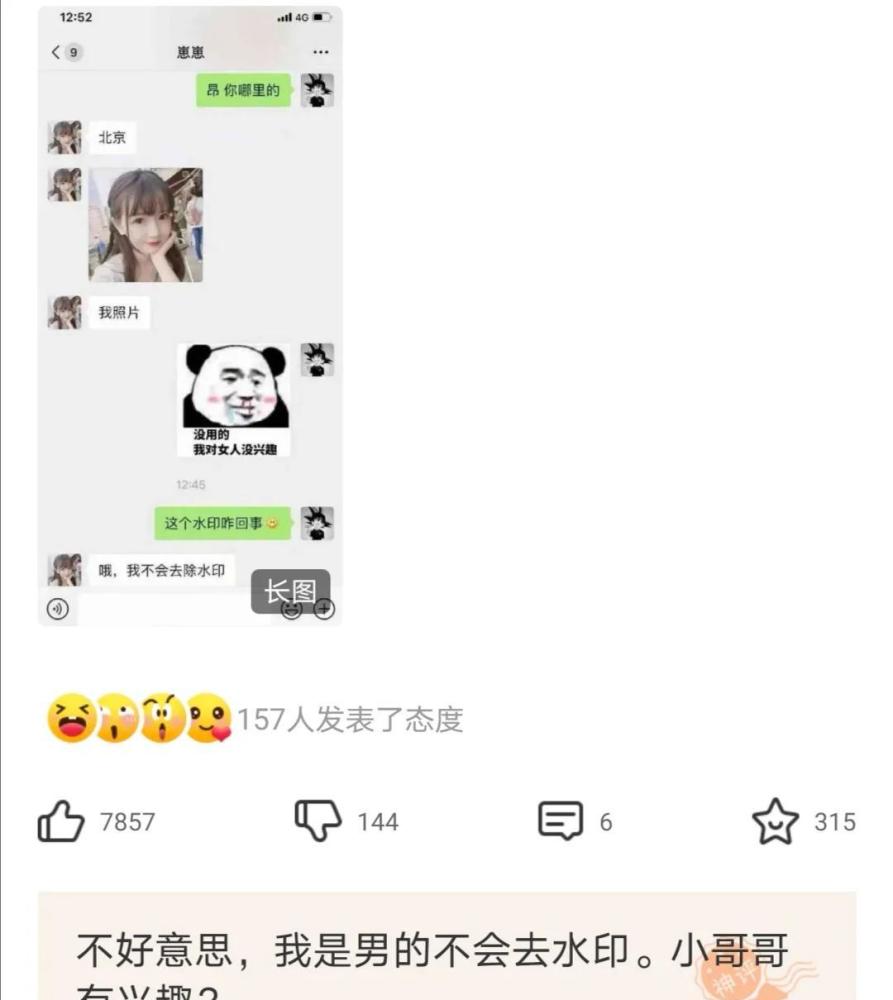View the 157 emoji reactions
Screen dimensions: 893x1000
254,719
